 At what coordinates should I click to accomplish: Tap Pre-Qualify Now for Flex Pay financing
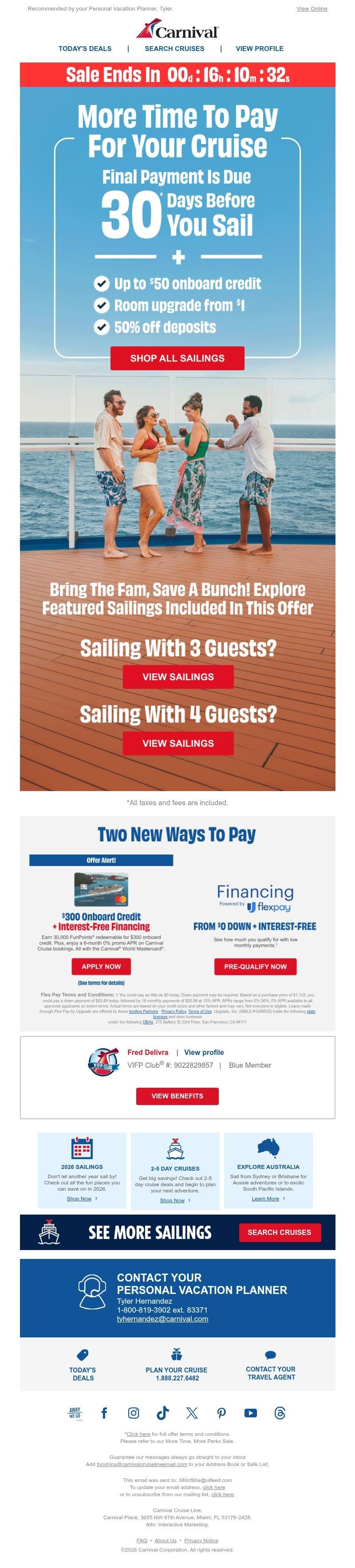[x=255, y=966]
